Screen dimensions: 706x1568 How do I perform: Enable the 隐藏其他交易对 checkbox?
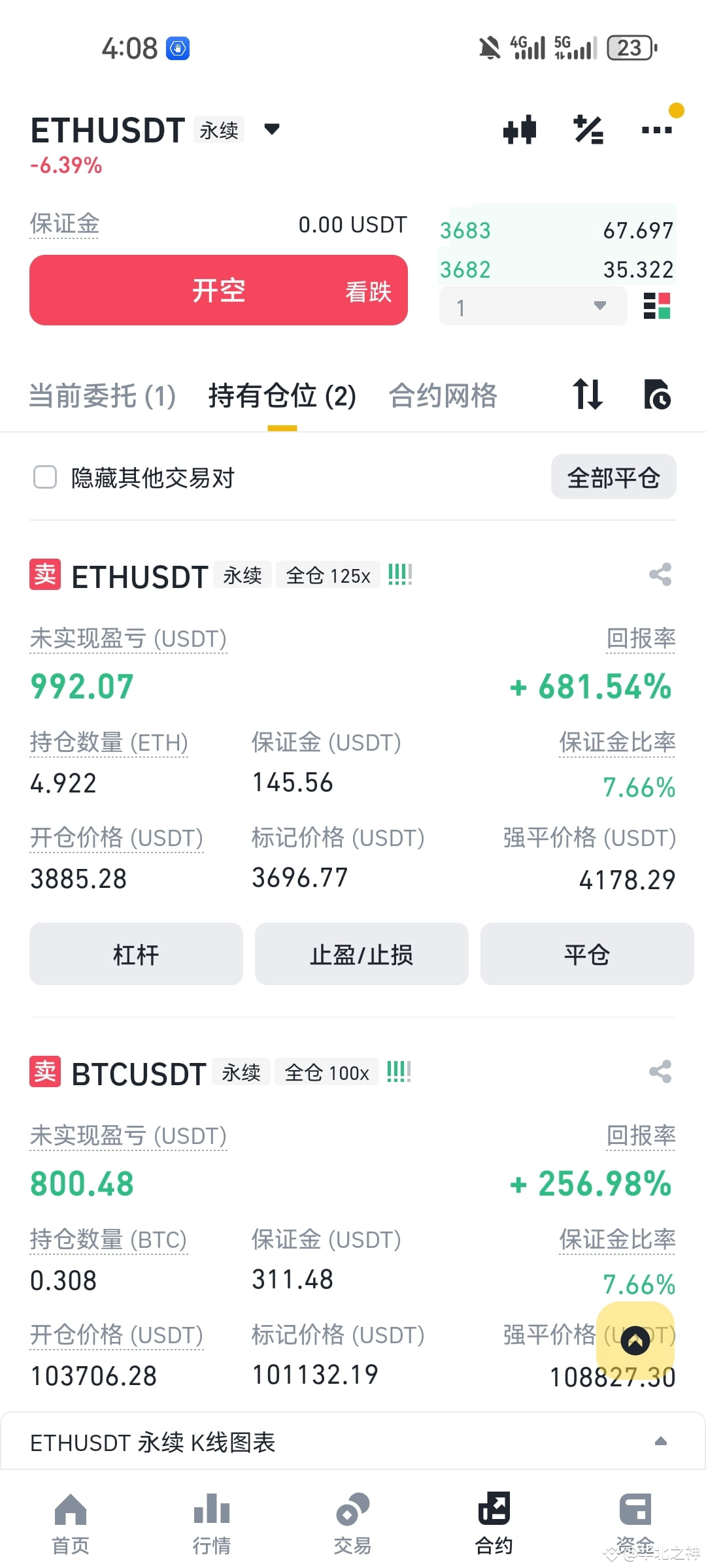pos(44,478)
